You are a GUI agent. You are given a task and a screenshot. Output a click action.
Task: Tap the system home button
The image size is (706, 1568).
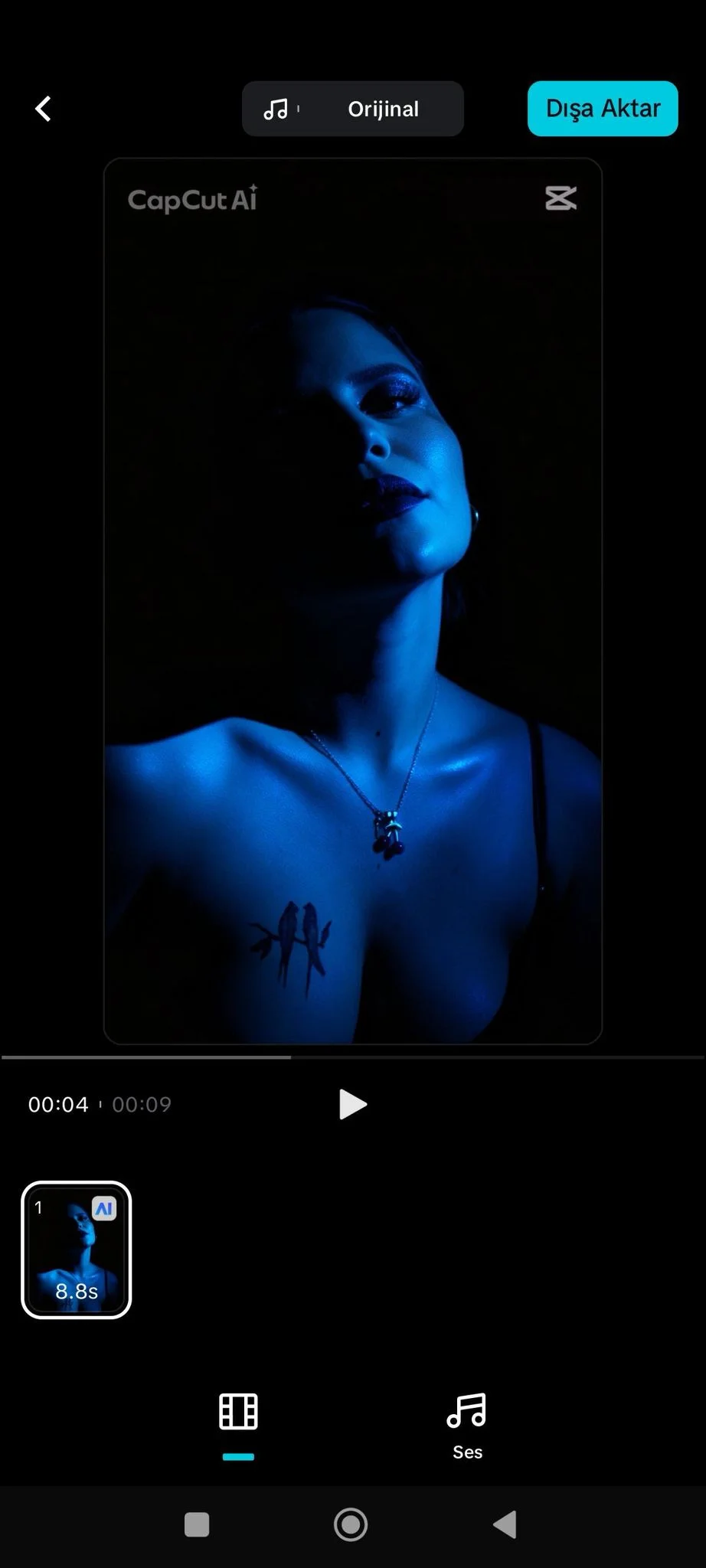[351, 1524]
